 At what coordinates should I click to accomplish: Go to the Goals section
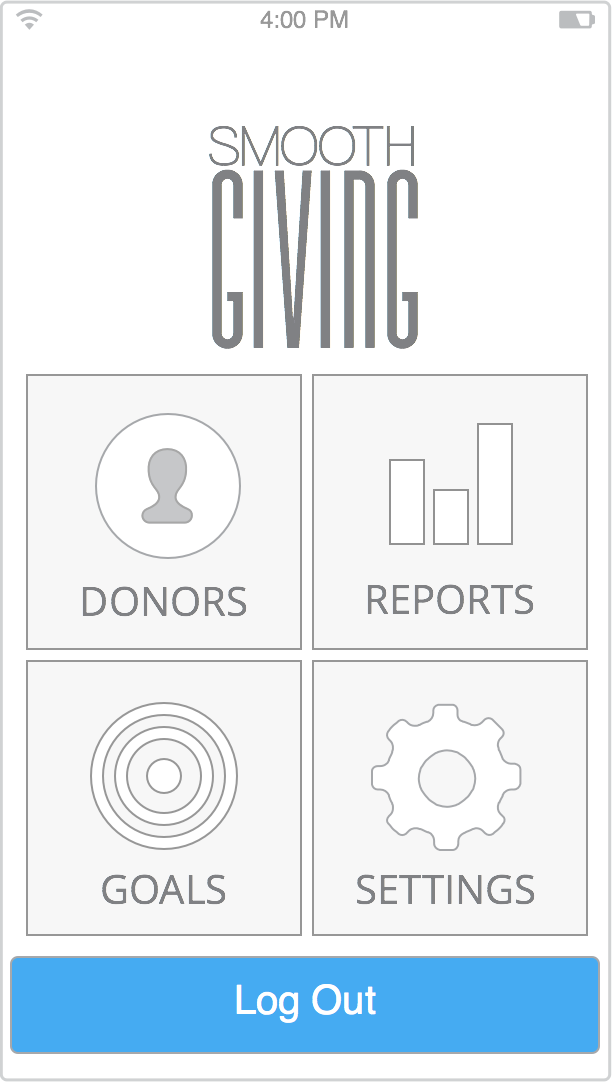(x=164, y=798)
